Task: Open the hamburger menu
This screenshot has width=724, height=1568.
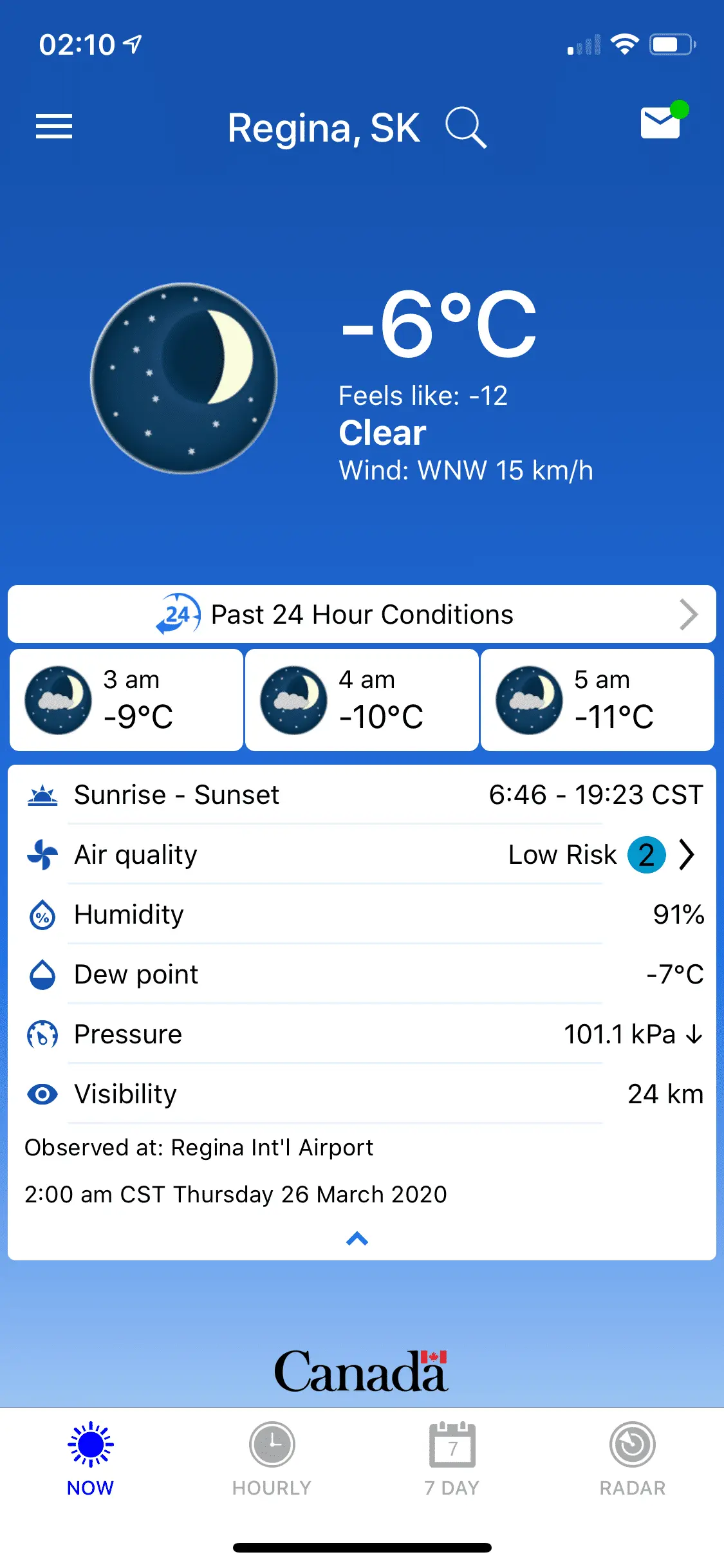Action: pos(54,126)
